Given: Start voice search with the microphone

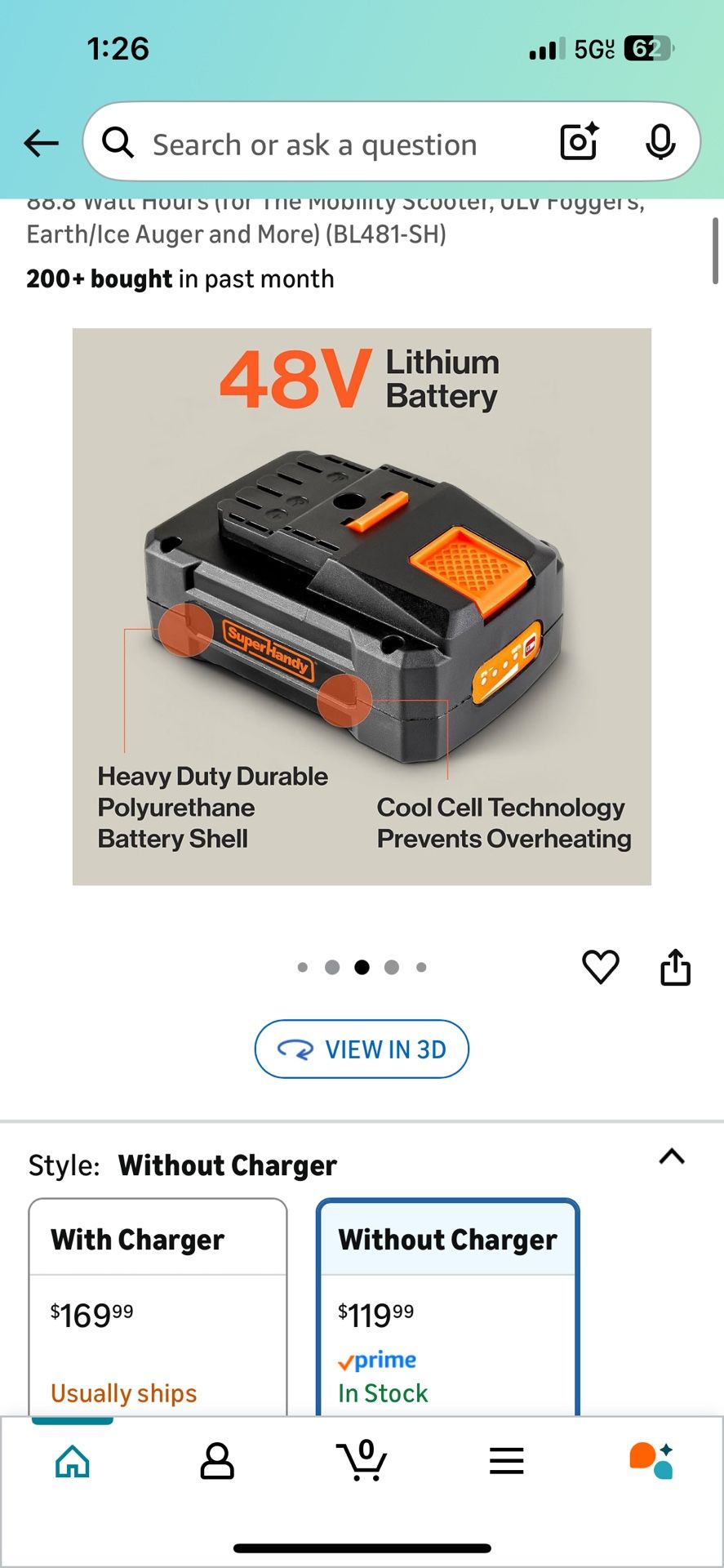Looking at the screenshot, I should (660, 143).
